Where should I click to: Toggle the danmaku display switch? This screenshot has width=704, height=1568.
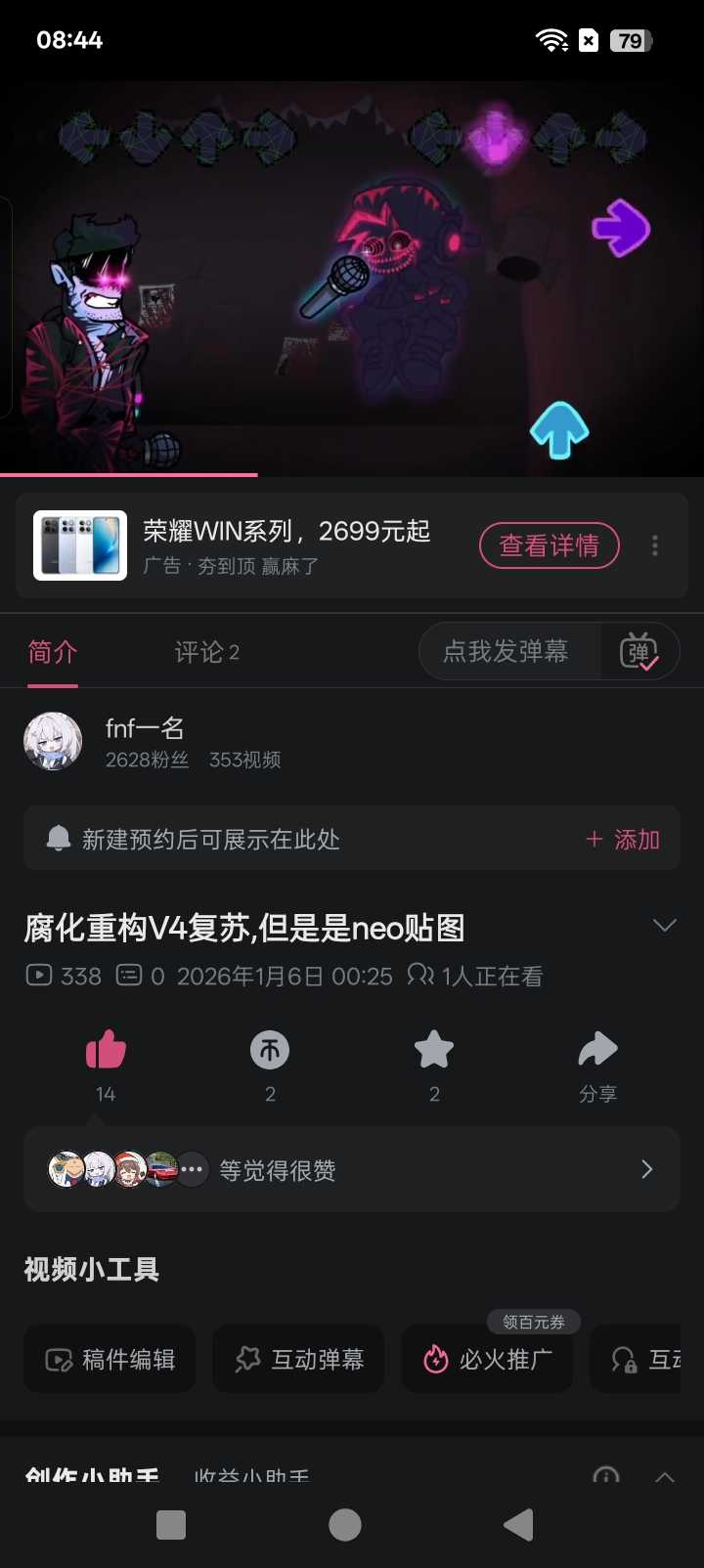coord(639,652)
